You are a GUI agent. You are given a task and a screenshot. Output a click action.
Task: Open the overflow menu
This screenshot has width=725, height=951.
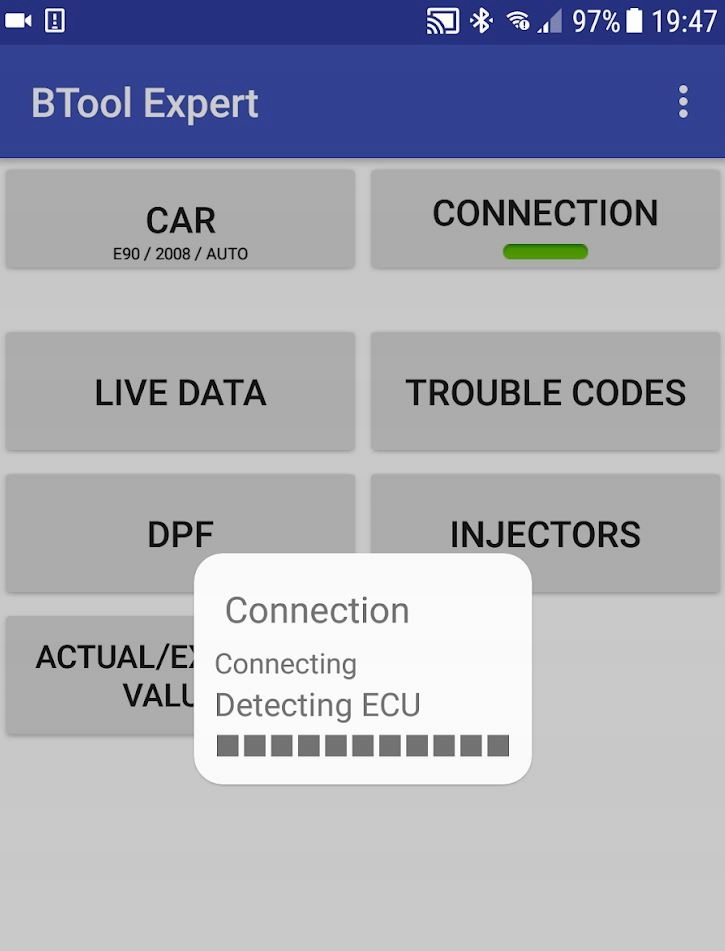coord(683,102)
